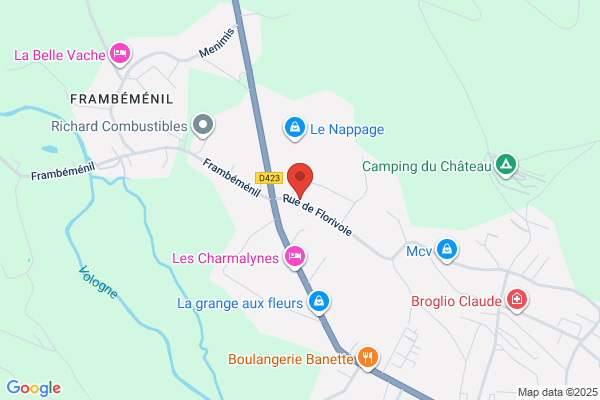Screen dimensions: 600x400
Task: Open the Broglio Claude medical pin
Action: 517,300
